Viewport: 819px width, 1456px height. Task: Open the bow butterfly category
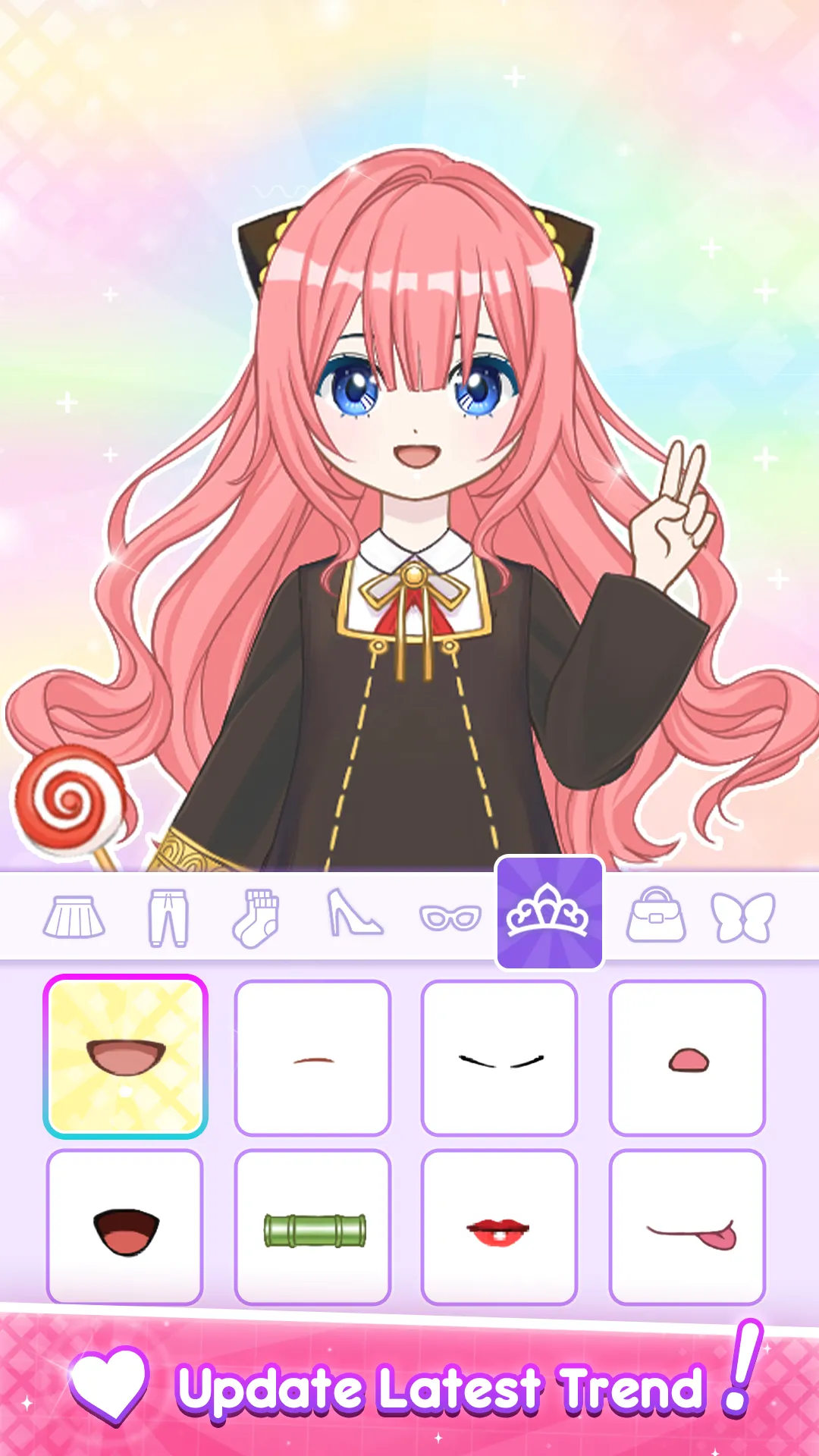click(x=744, y=920)
